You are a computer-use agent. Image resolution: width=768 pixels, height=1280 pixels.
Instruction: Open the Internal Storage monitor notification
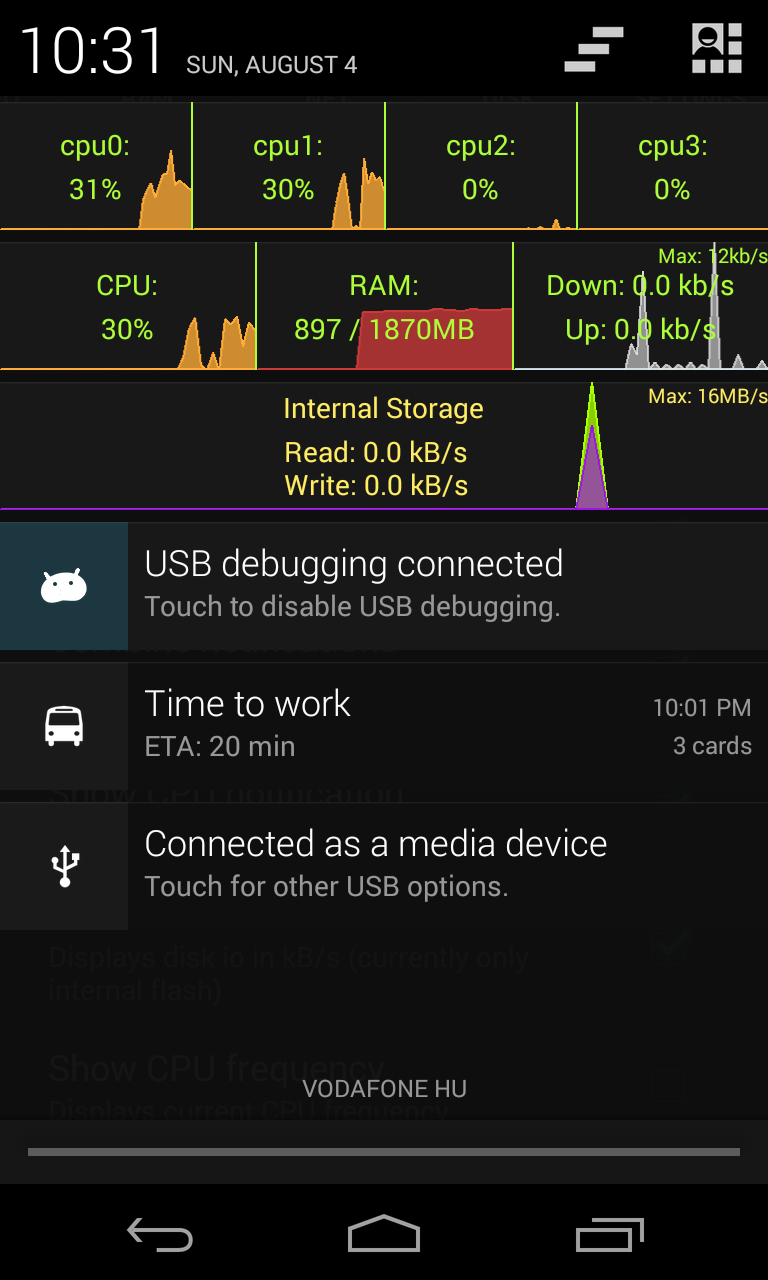click(384, 446)
